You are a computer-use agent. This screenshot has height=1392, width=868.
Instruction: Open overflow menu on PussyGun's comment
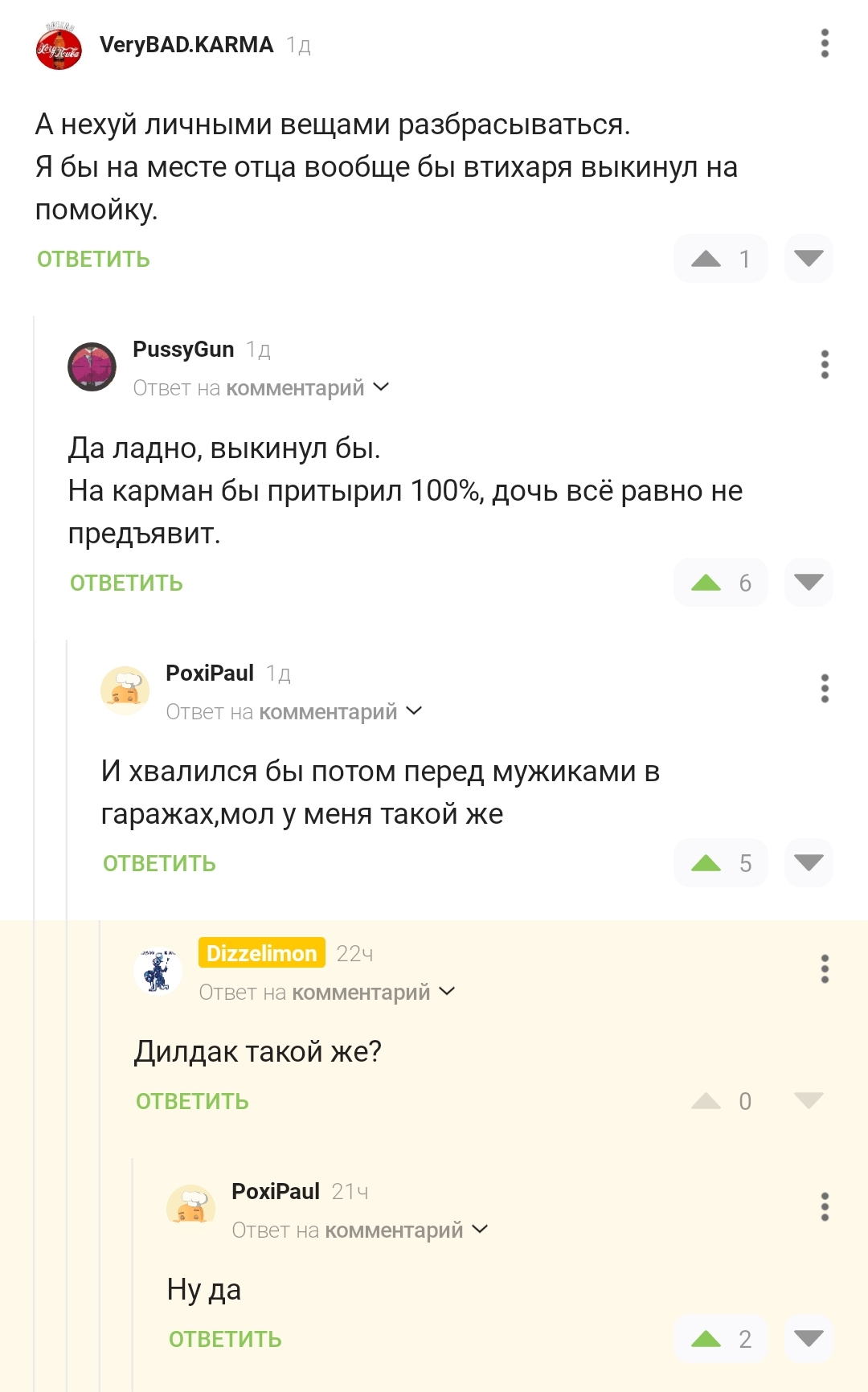(x=825, y=365)
